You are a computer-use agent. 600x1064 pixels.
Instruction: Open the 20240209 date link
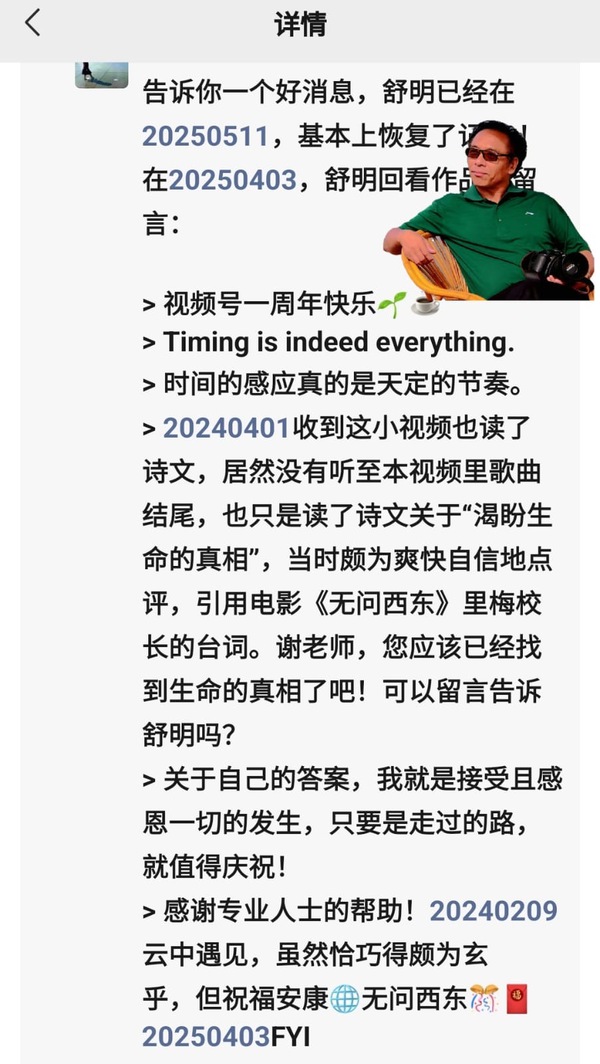pos(493,910)
